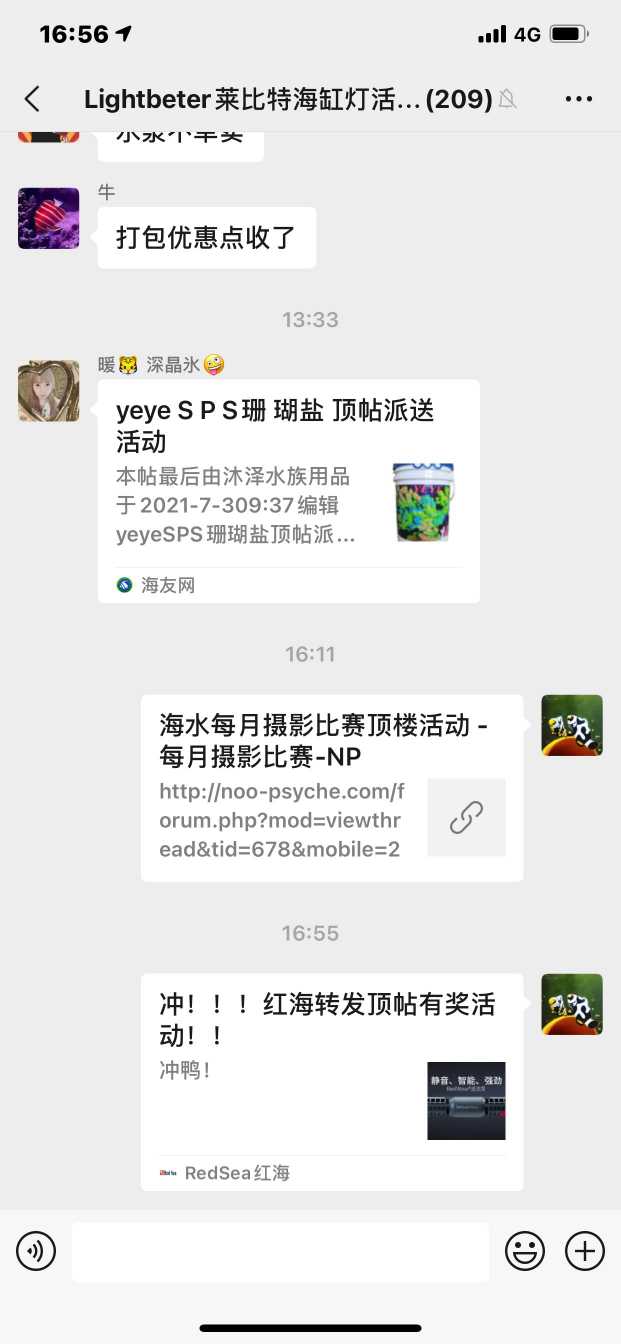
Task: Switch to voice message input
Action: [x=36, y=1251]
